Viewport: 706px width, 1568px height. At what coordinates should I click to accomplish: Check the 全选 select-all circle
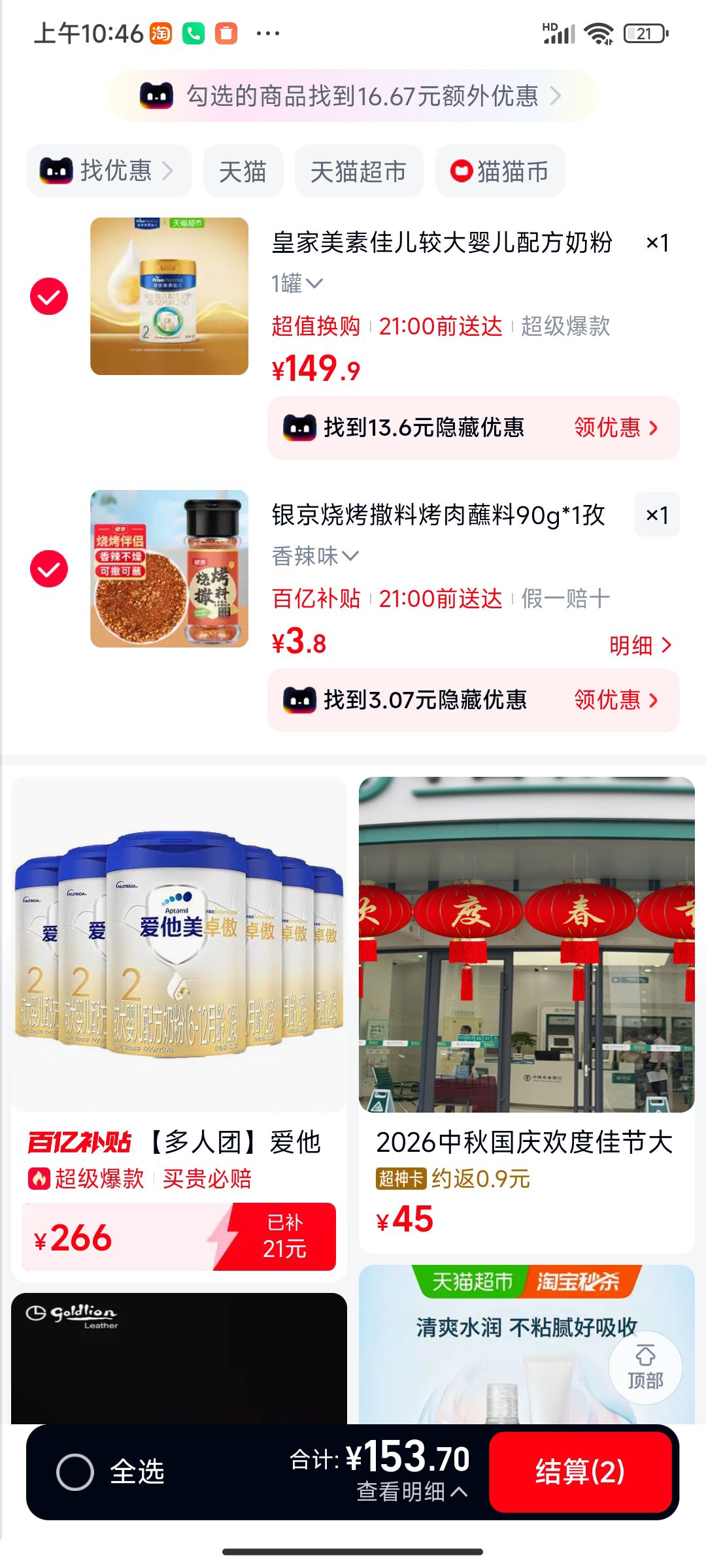point(75,1472)
